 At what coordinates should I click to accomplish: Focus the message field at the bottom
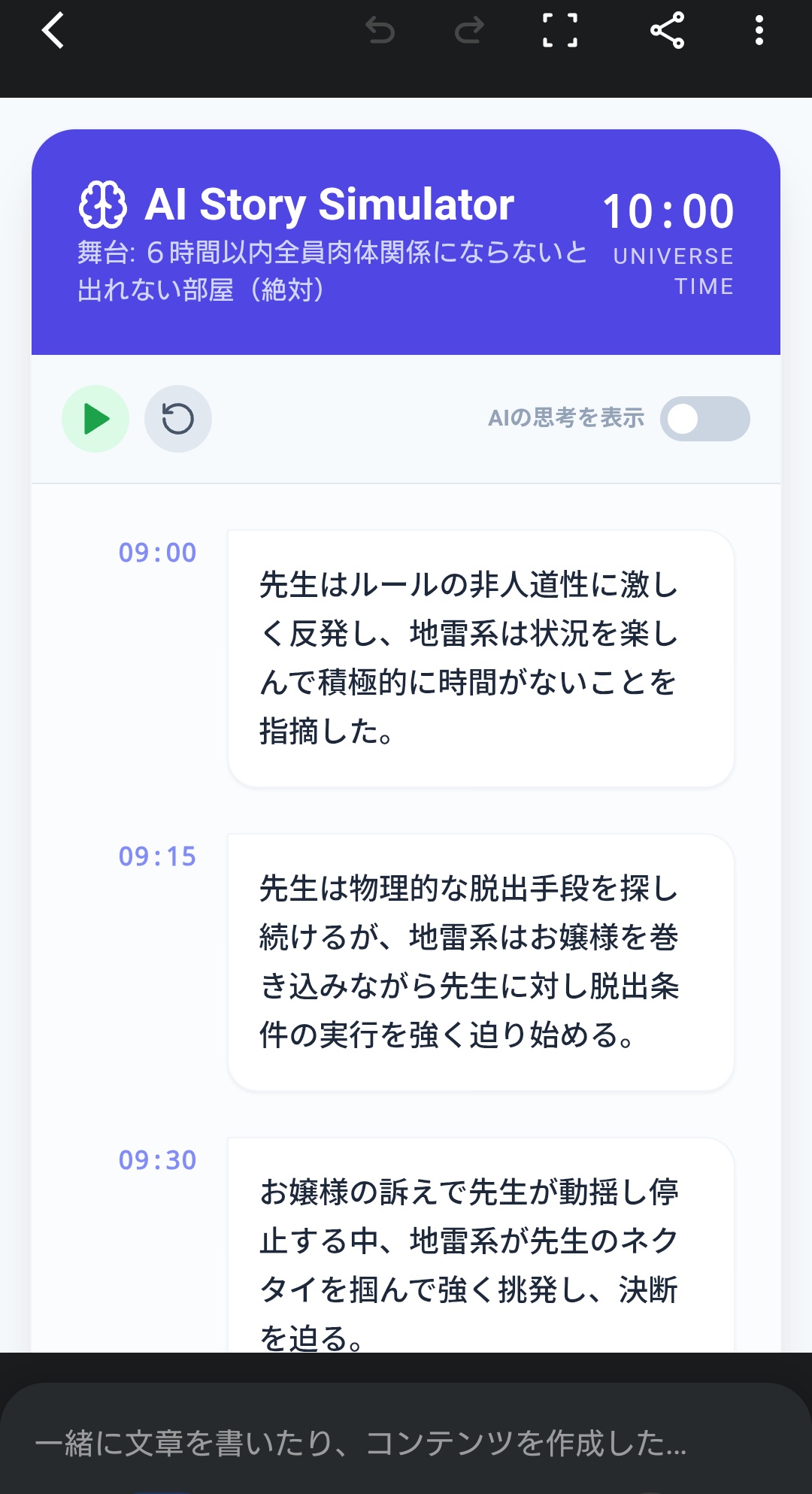click(361, 1443)
